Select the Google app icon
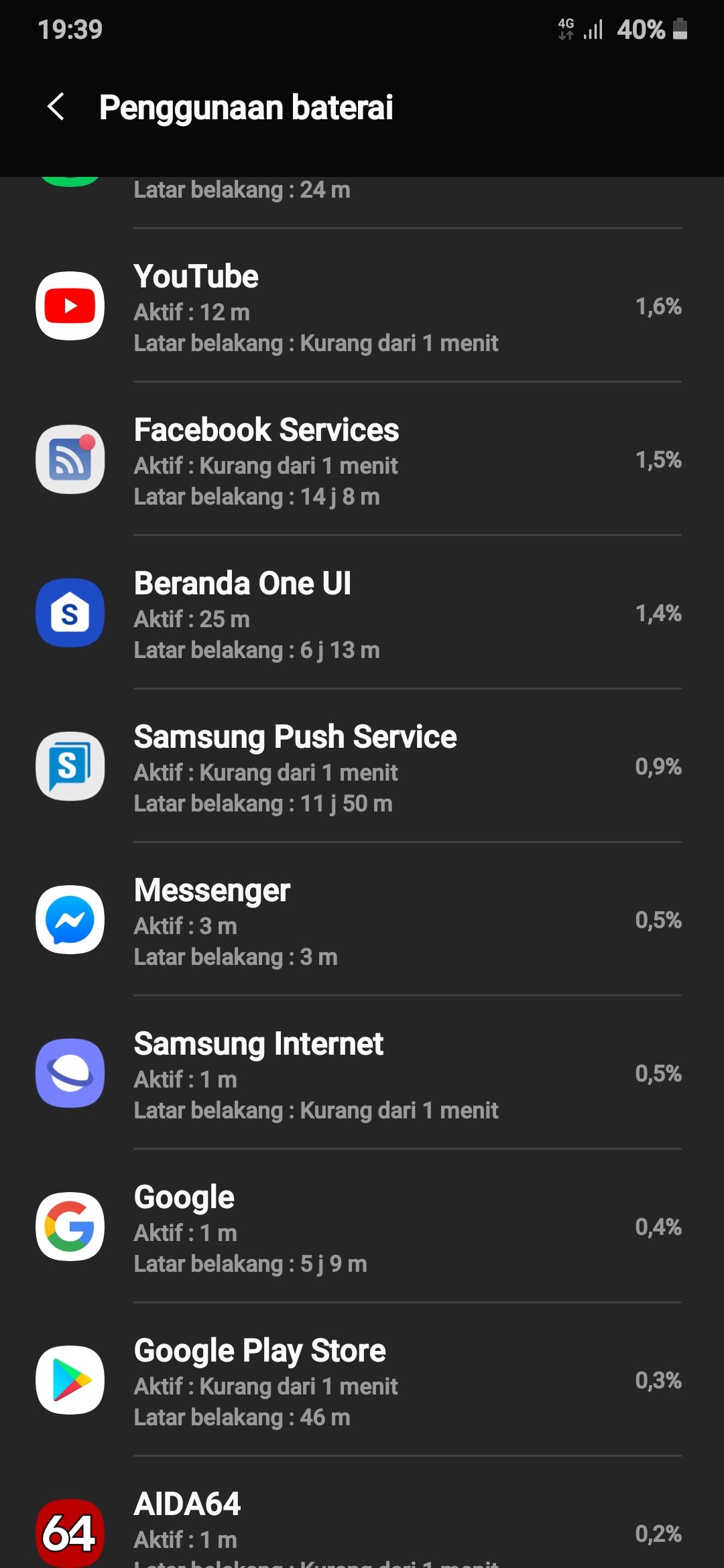This screenshot has height=1568, width=724. click(x=70, y=1226)
